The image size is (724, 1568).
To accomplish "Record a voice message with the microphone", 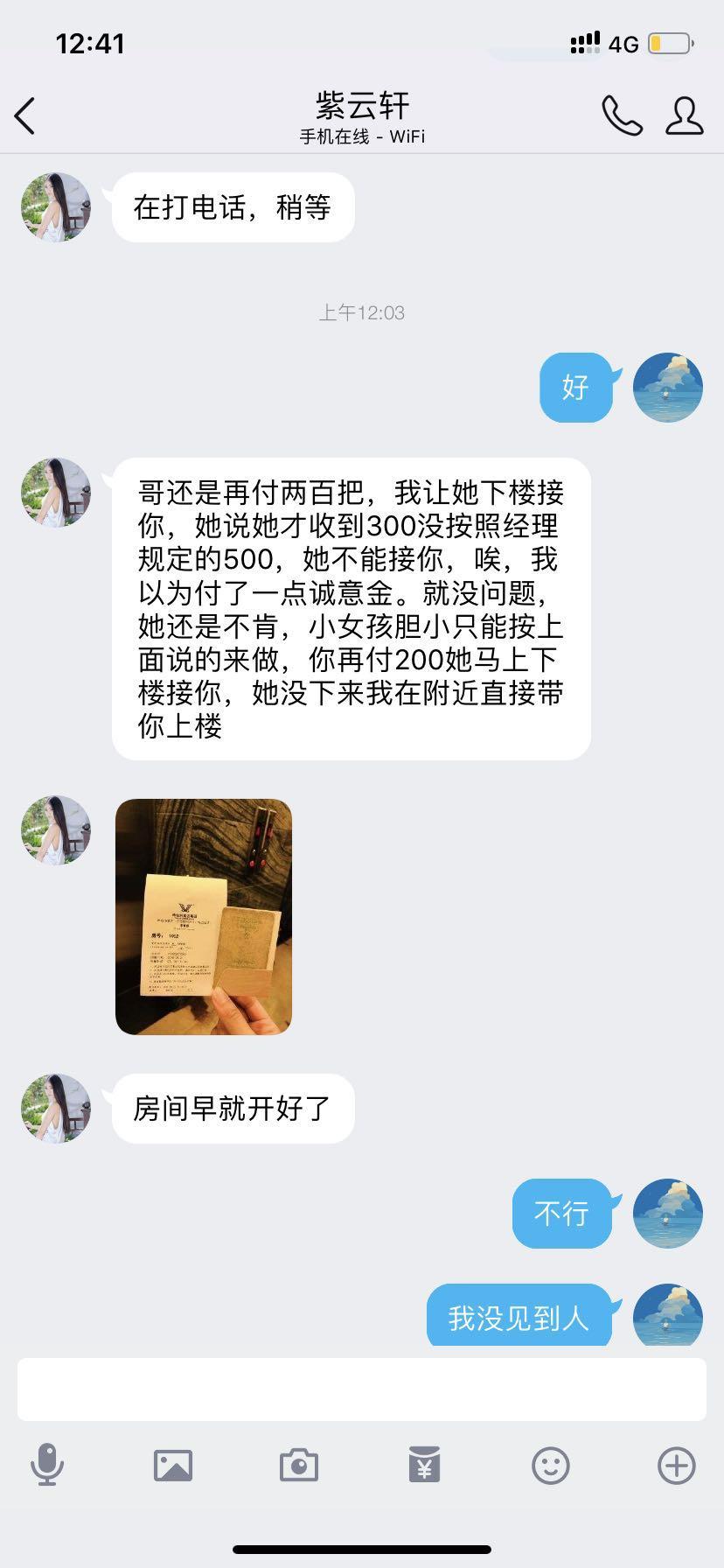I will tap(47, 1465).
